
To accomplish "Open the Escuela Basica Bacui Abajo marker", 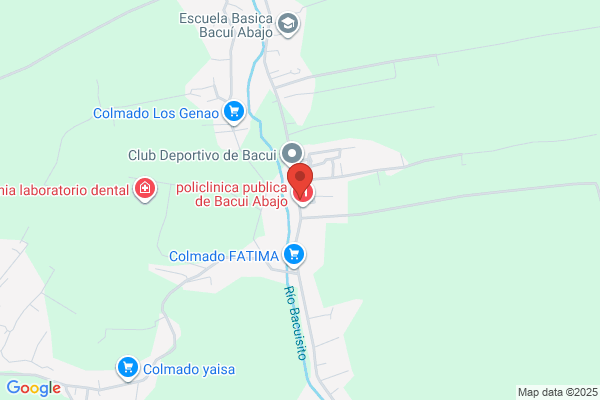I will pos(288,24).
